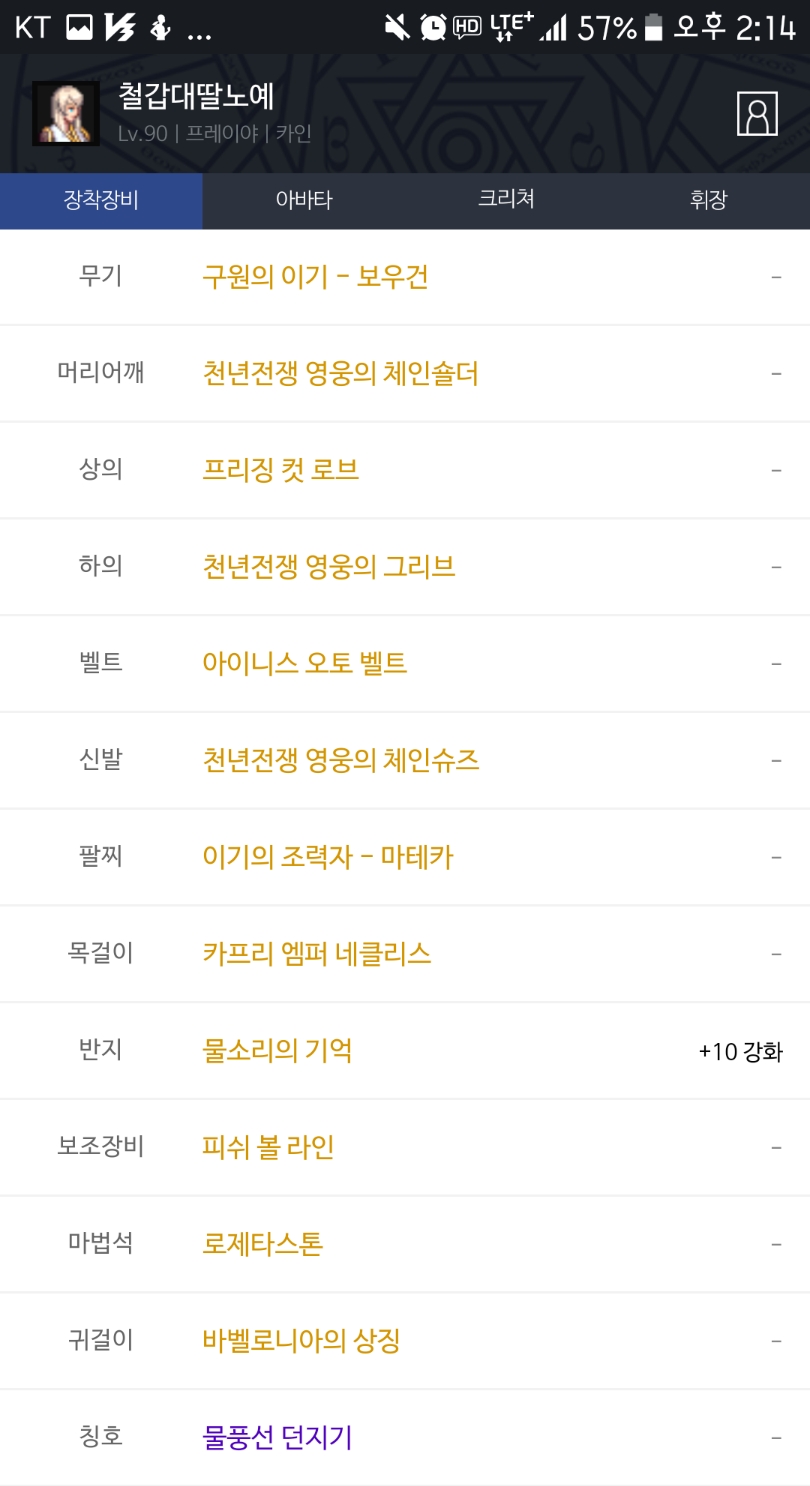Viewport: 810px width, 1486px height.
Task: Open 아이니스 오토 벨트 item
Action: pyautogui.click(x=305, y=664)
